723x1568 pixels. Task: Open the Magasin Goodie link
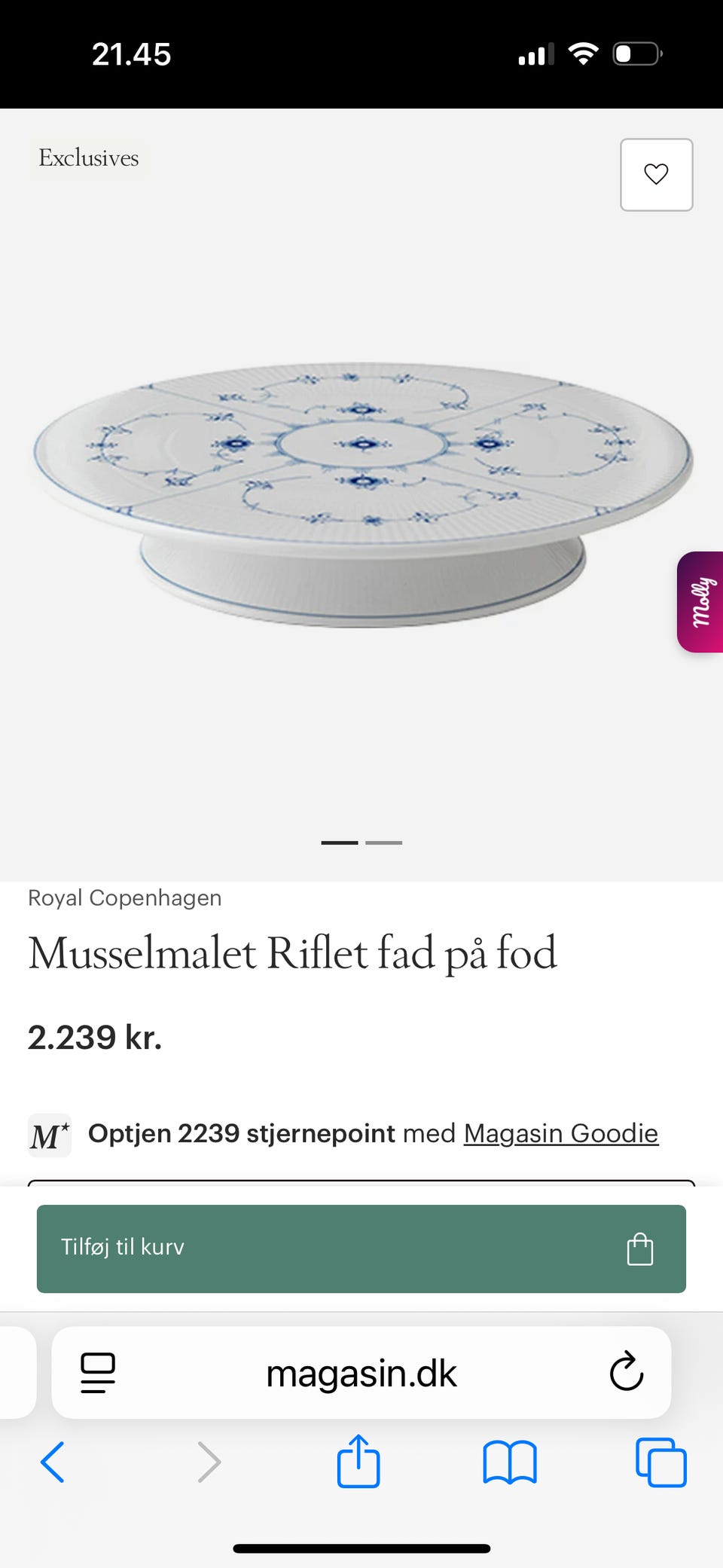pyautogui.click(x=560, y=1133)
